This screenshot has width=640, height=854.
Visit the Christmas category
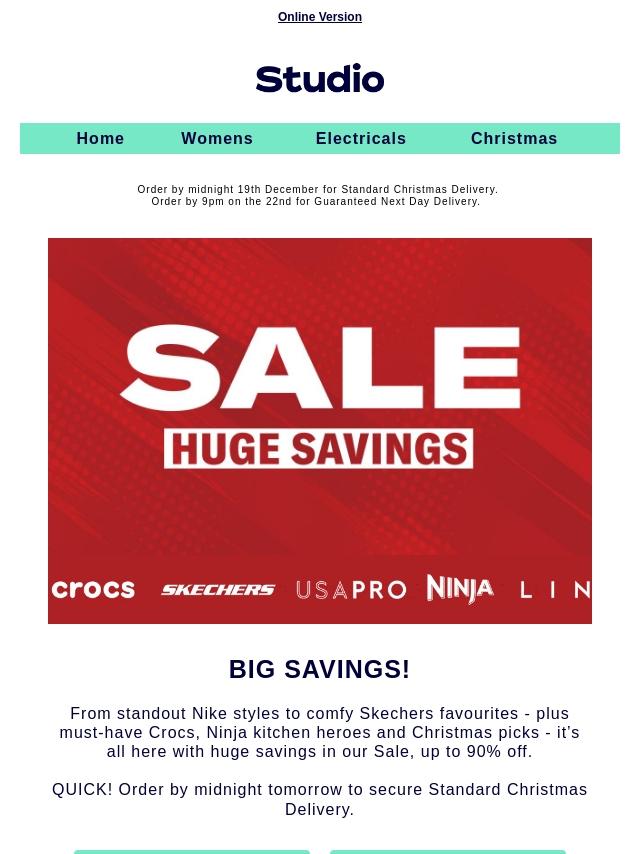[514, 138]
